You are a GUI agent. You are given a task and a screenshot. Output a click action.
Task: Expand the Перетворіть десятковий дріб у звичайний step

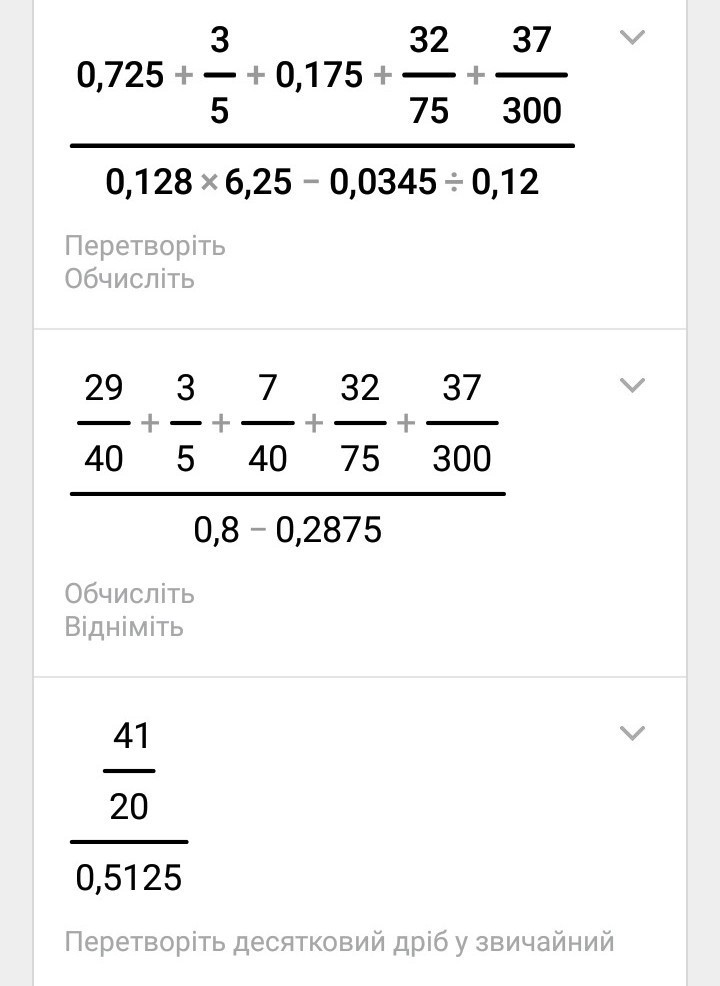[633, 733]
